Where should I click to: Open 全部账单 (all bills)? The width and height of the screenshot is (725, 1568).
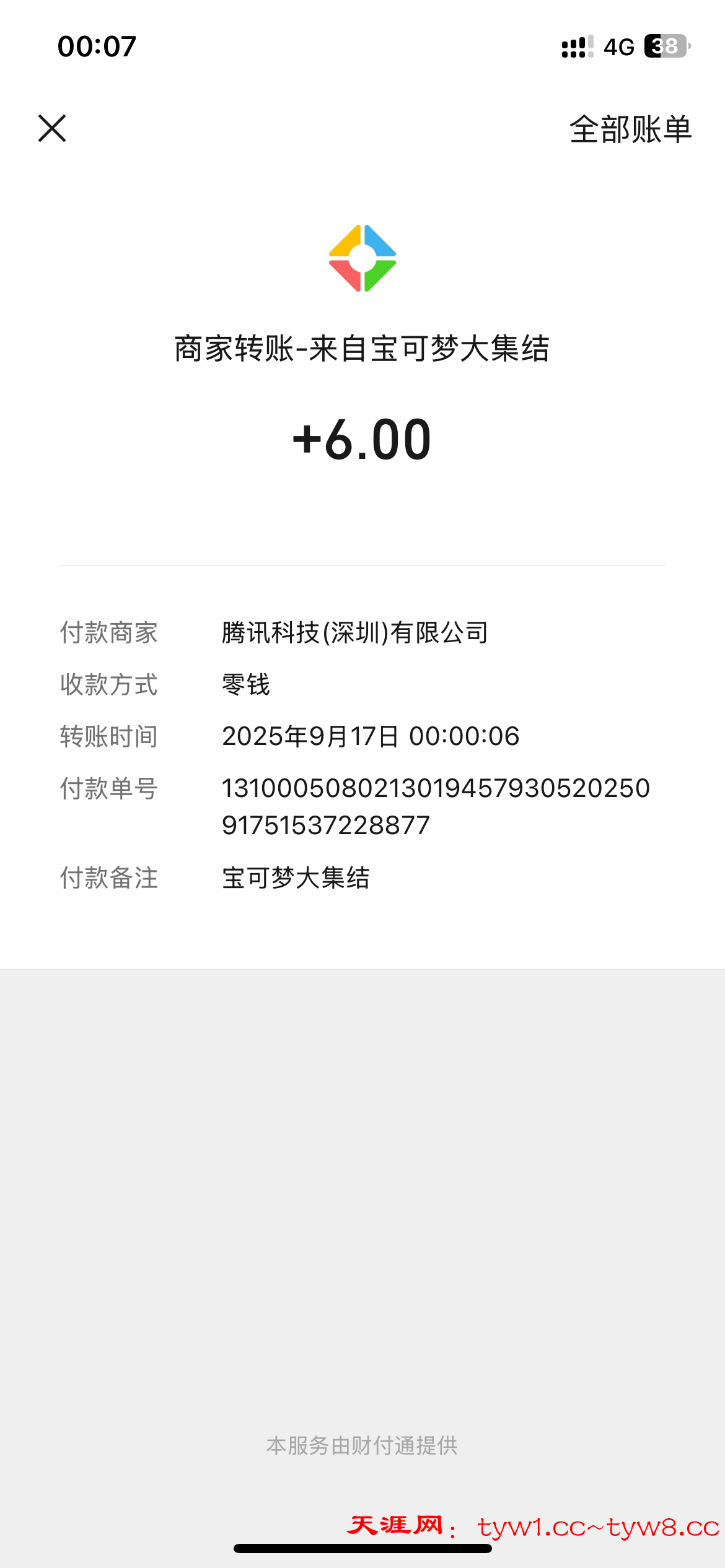[630, 129]
